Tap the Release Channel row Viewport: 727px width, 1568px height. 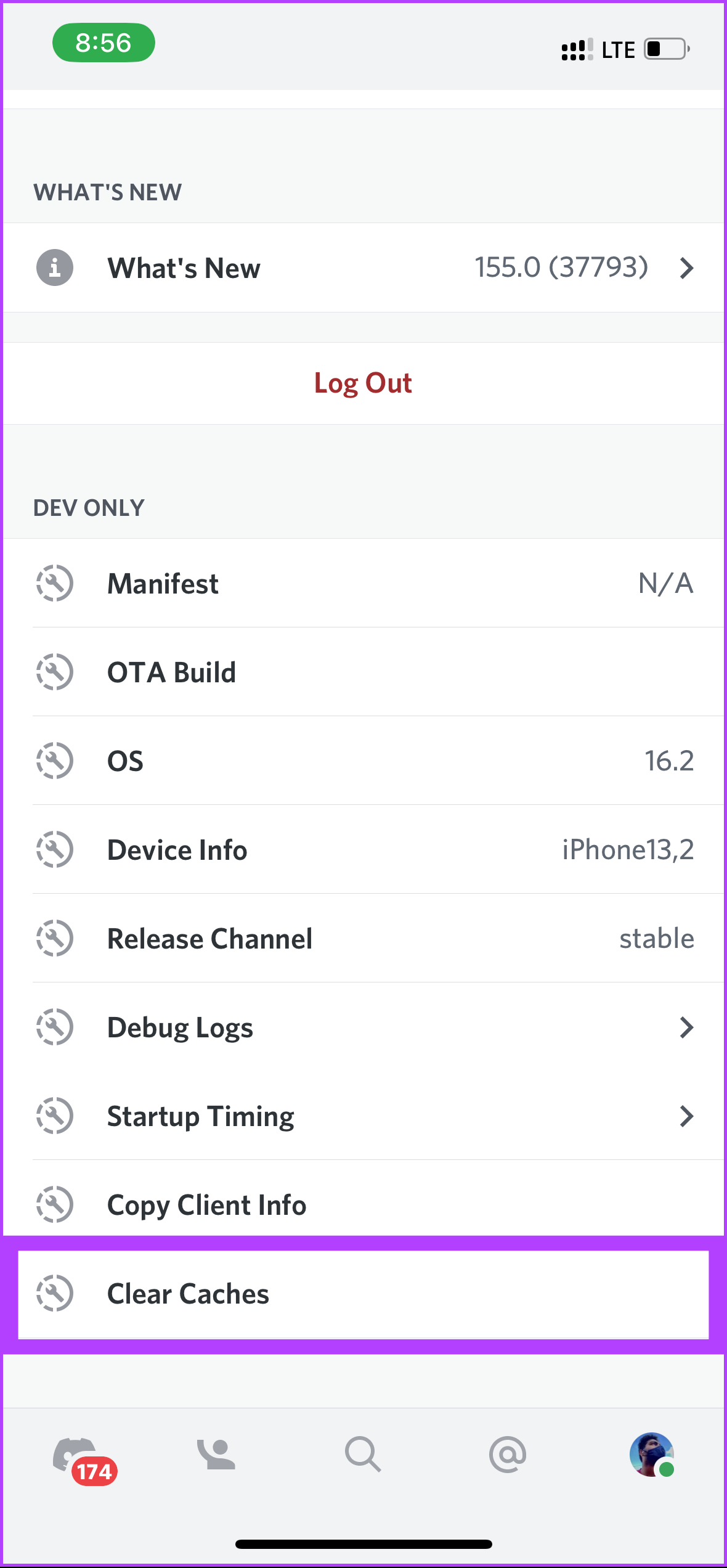(x=363, y=938)
